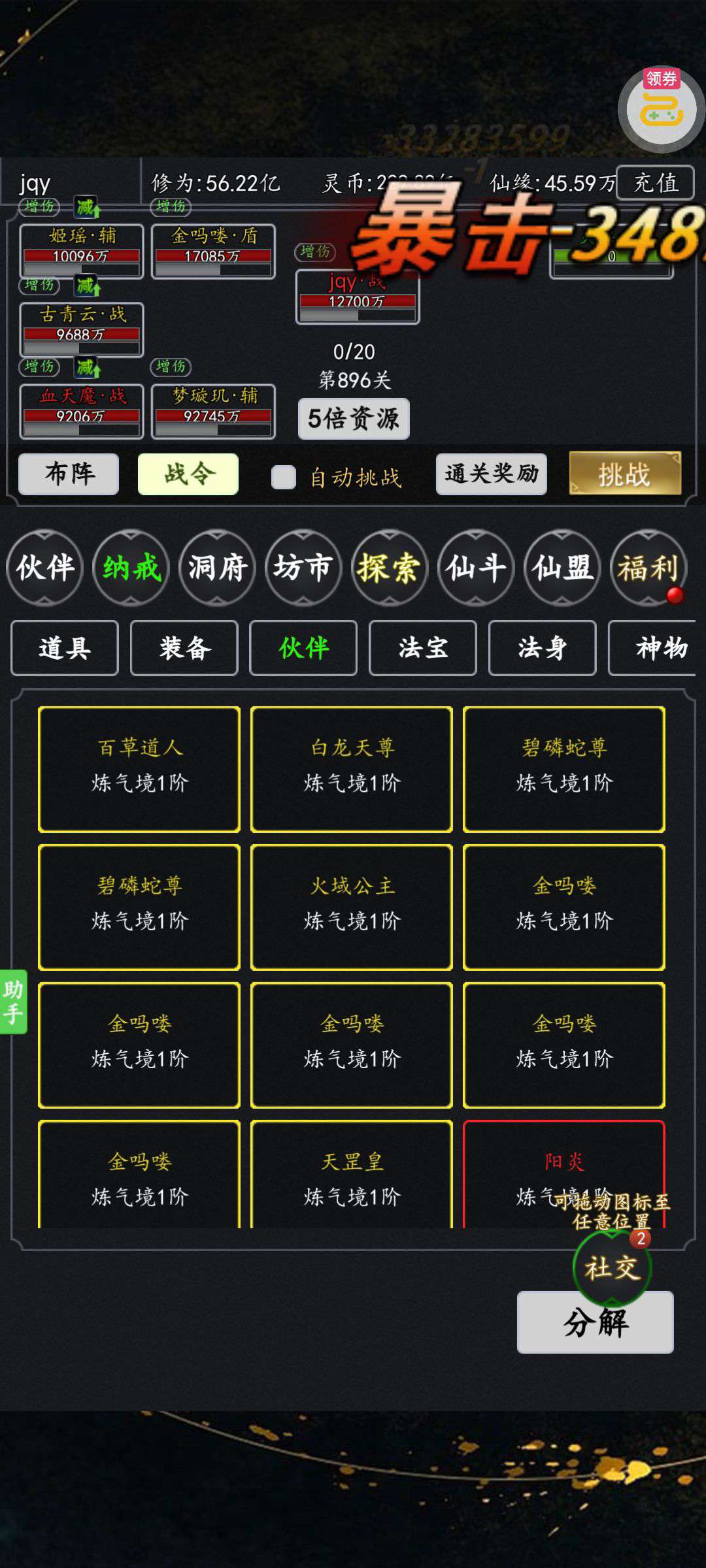Start the 挑战 challenge
Screen dimensions: 706x1568
624,474
